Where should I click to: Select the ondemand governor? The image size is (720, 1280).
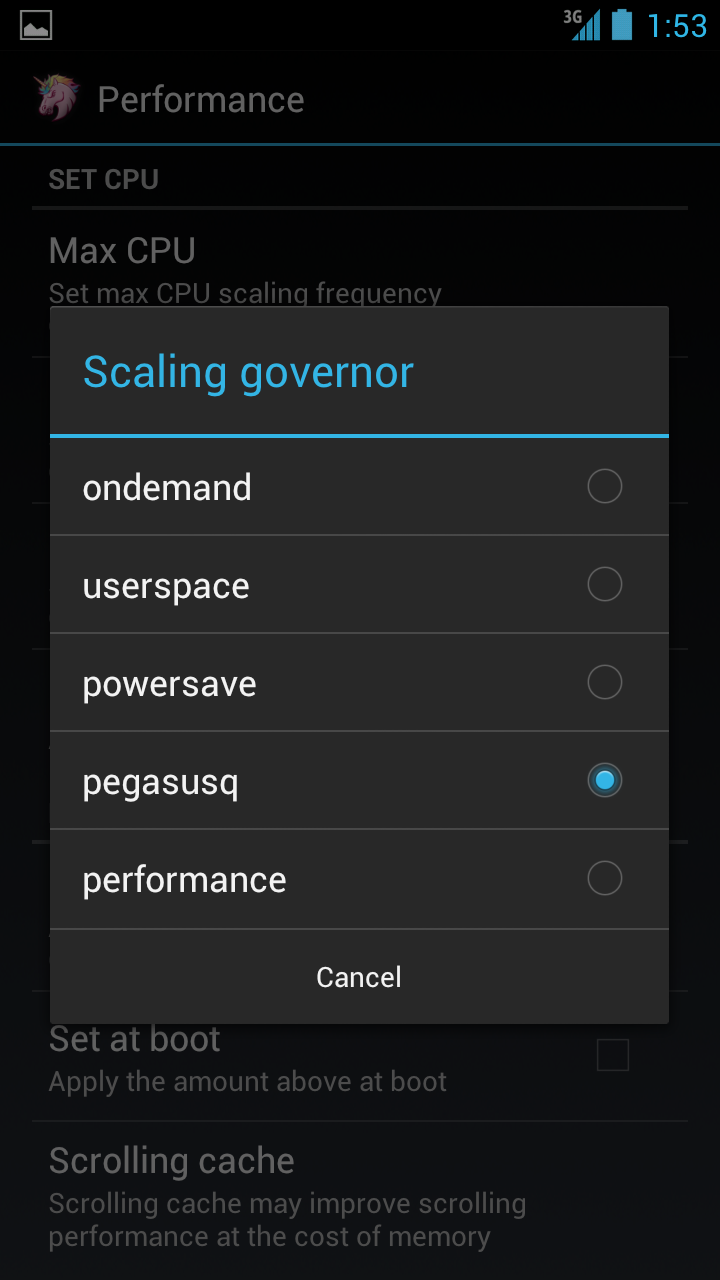pos(358,487)
